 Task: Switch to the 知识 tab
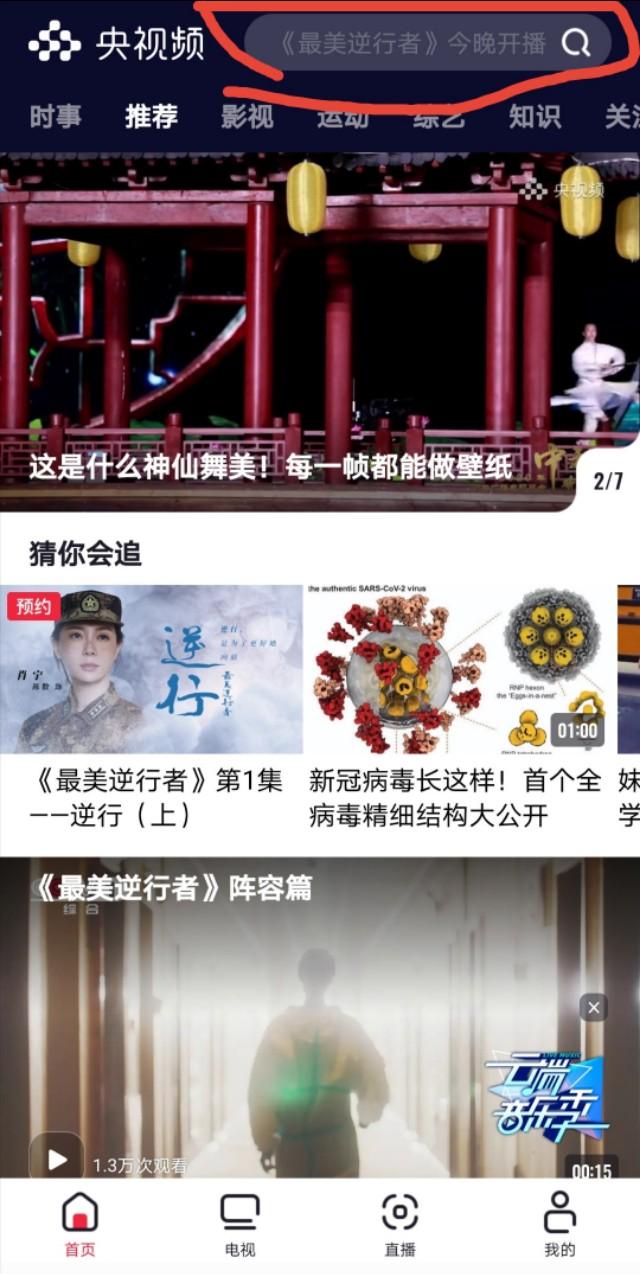(535, 117)
